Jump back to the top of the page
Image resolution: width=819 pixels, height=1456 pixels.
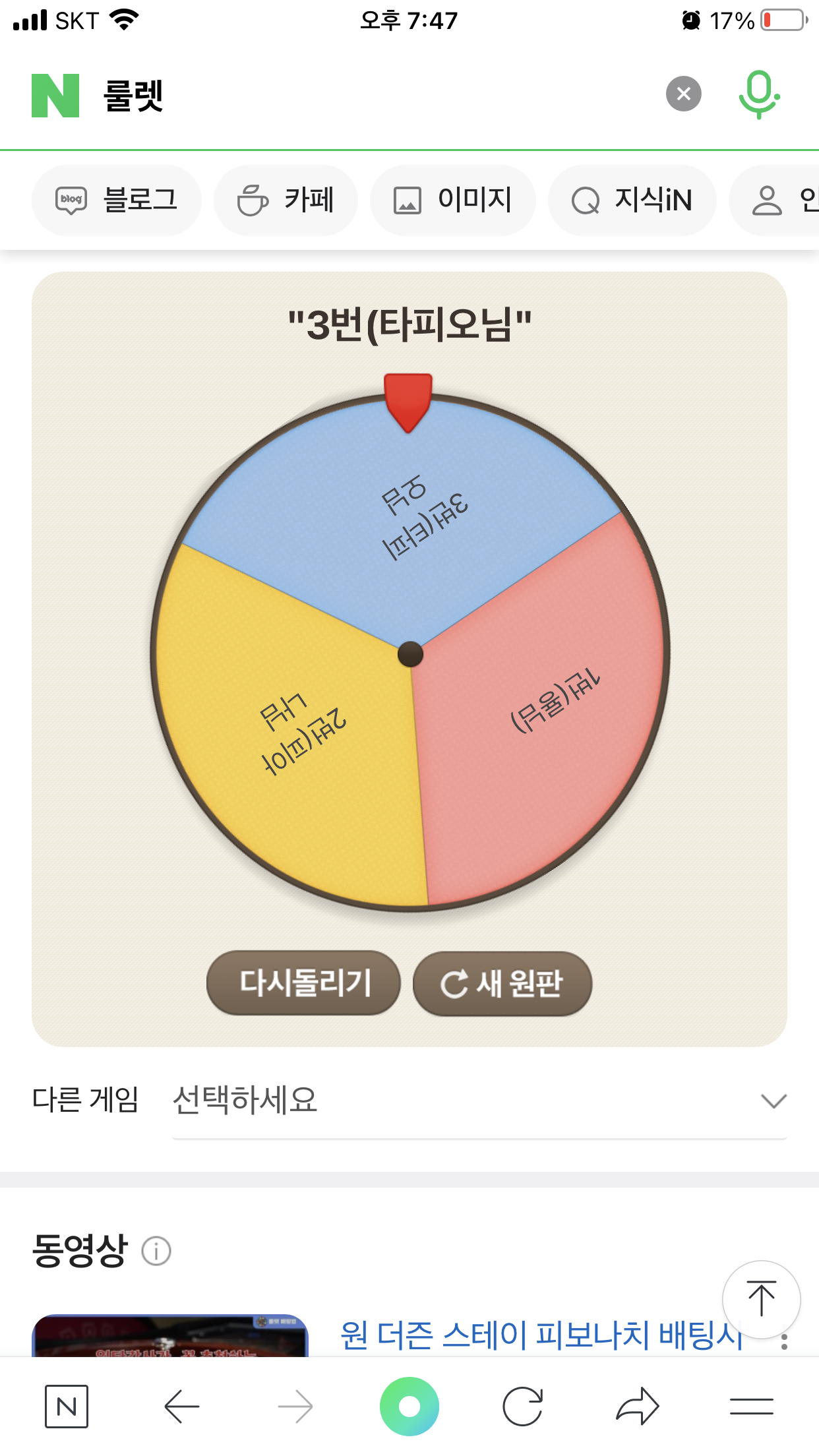(761, 1299)
